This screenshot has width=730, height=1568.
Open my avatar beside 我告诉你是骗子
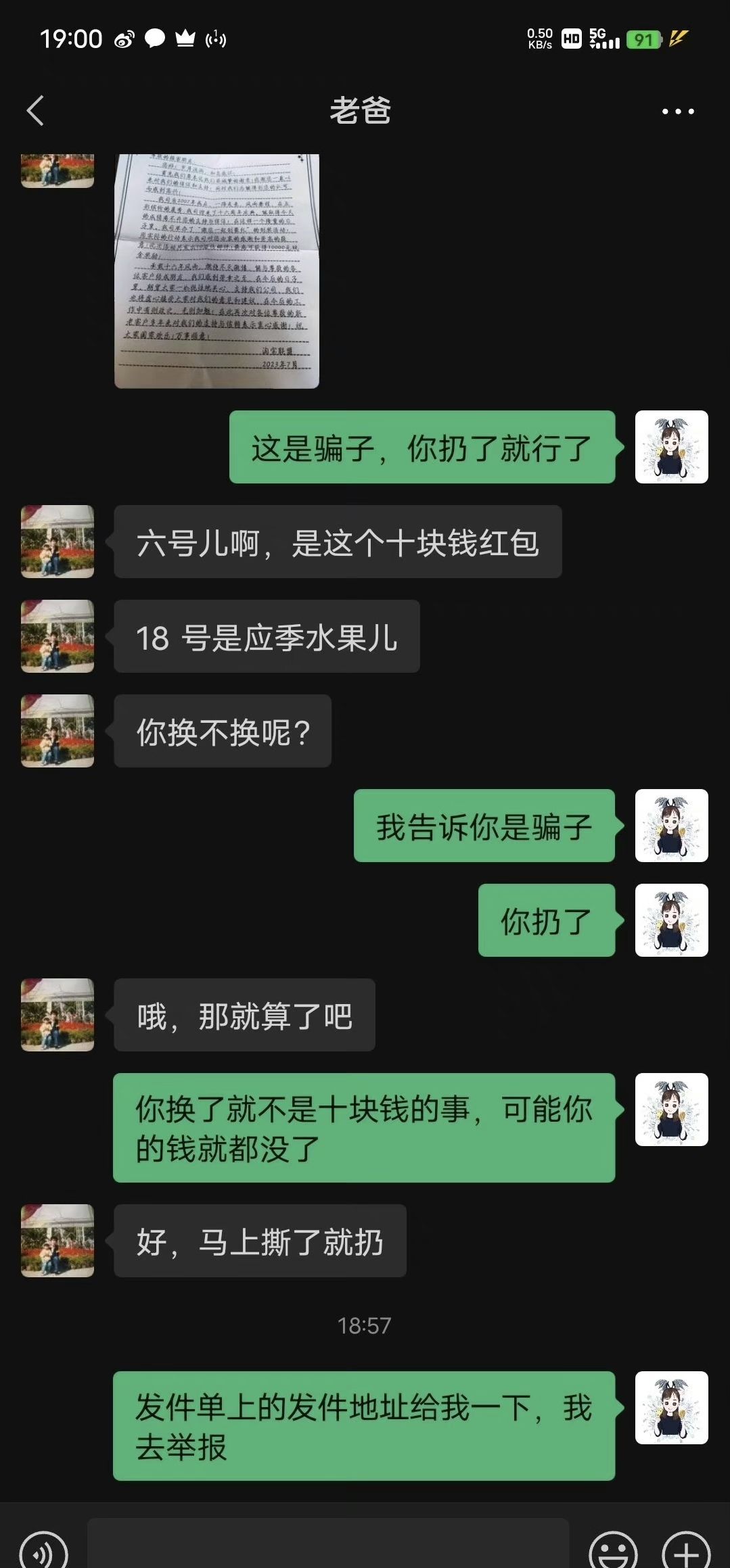tap(671, 826)
